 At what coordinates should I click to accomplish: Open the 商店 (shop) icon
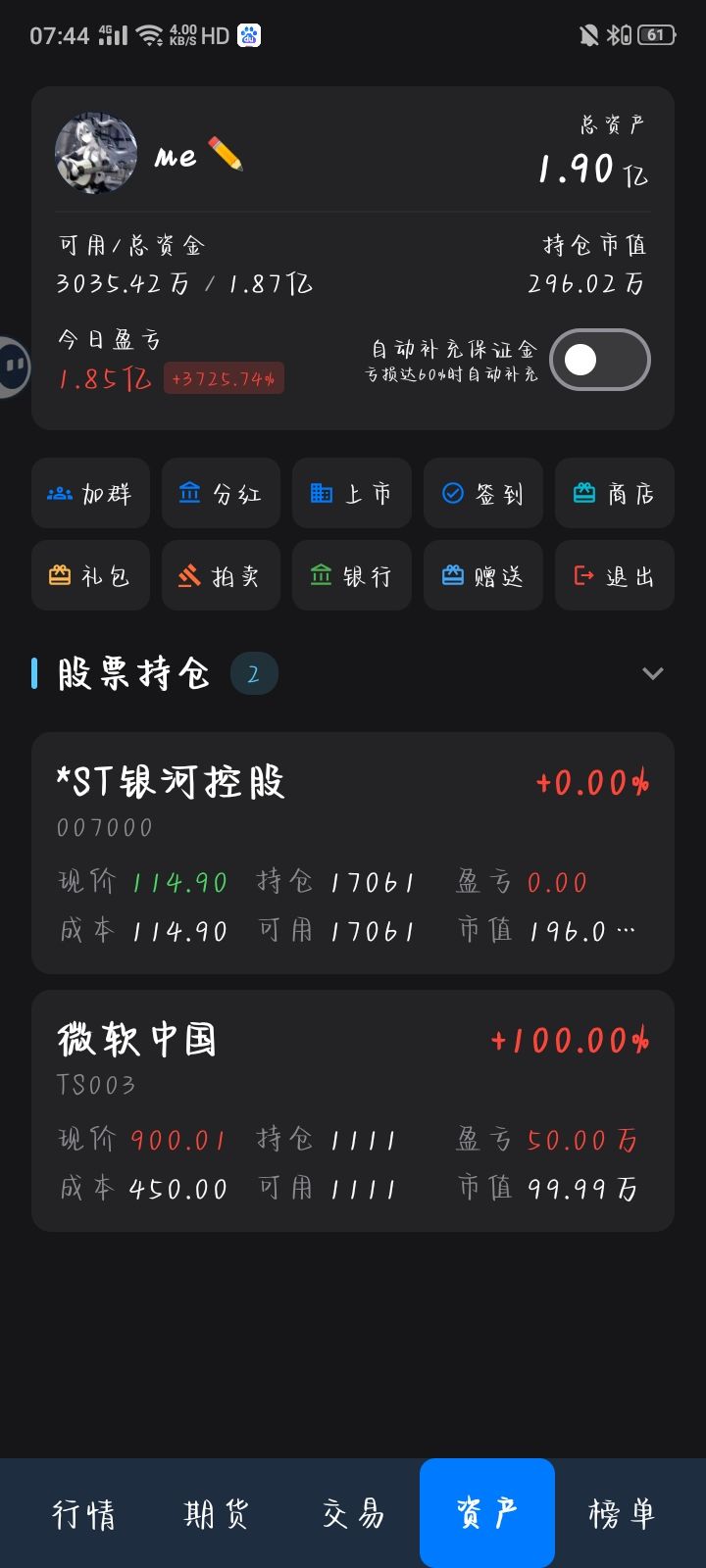614,493
